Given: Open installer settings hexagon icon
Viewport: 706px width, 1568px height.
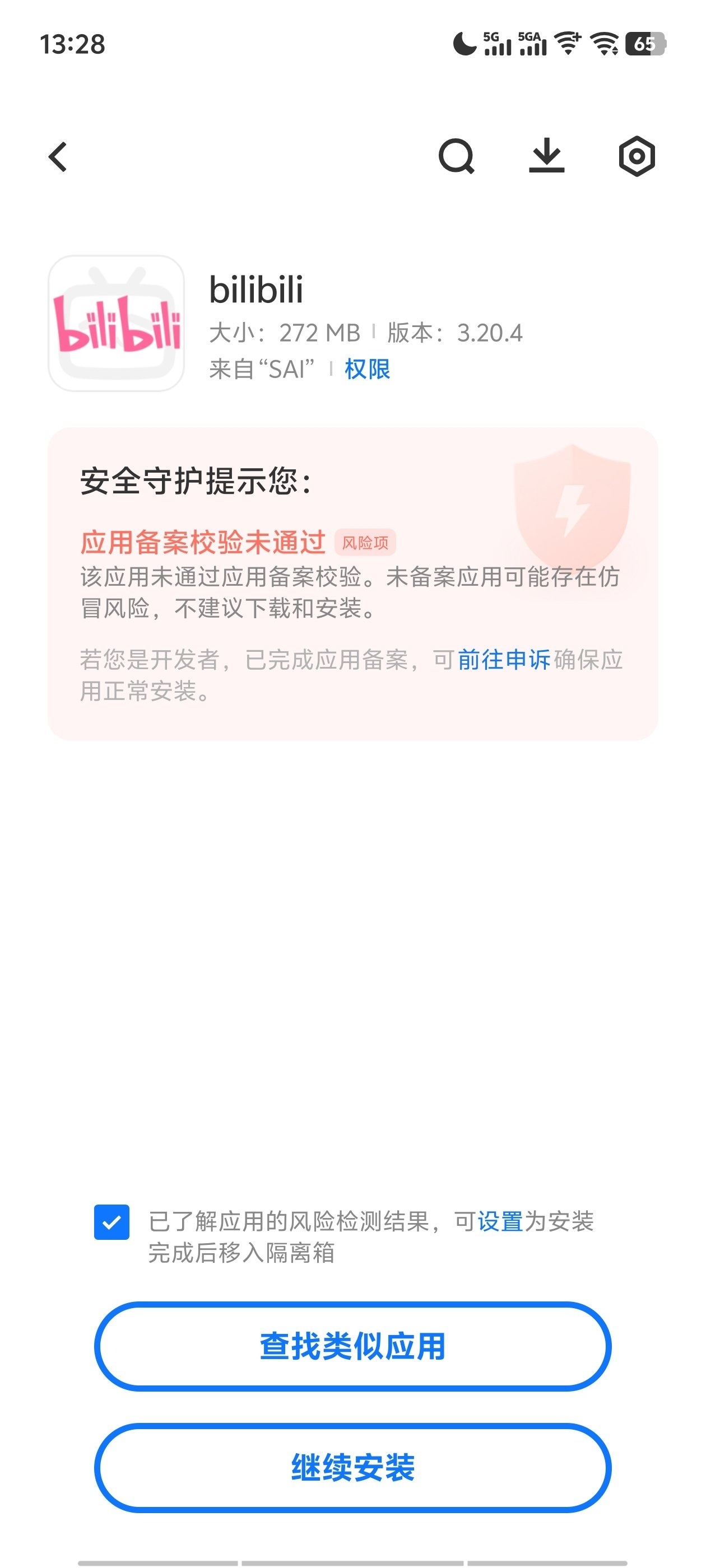Looking at the screenshot, I should click(x=637, y=156).
